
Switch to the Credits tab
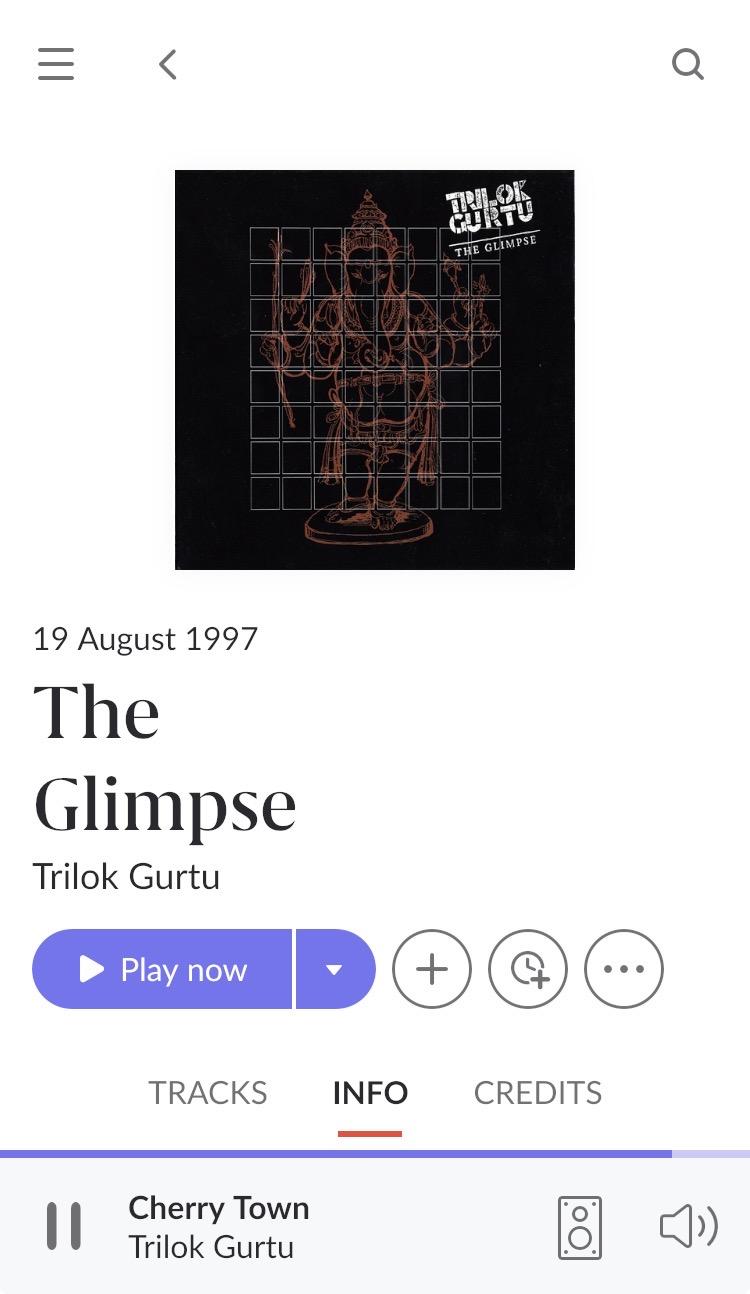pos(538,1093)
